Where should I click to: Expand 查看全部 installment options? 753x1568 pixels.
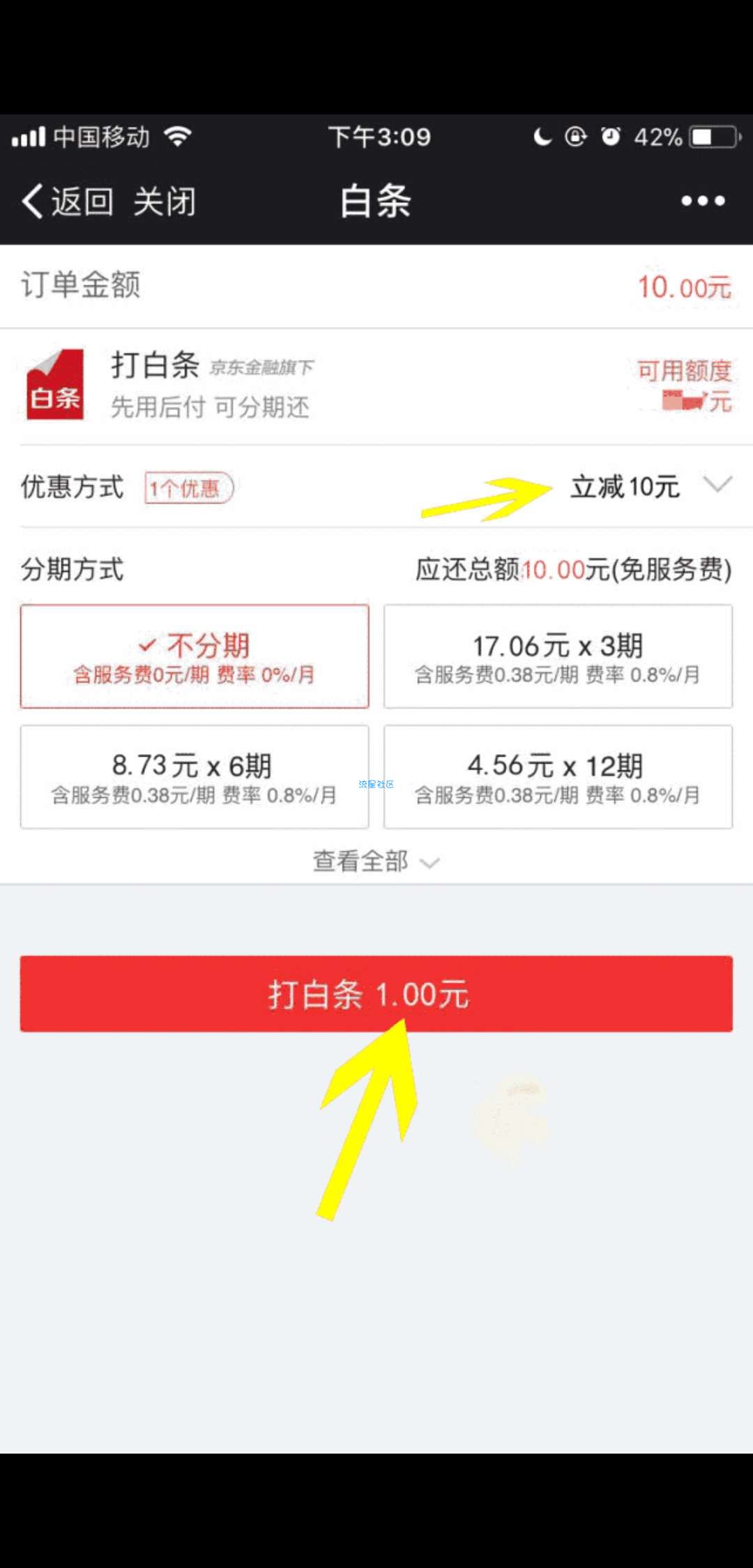click(x=376, y=861)
